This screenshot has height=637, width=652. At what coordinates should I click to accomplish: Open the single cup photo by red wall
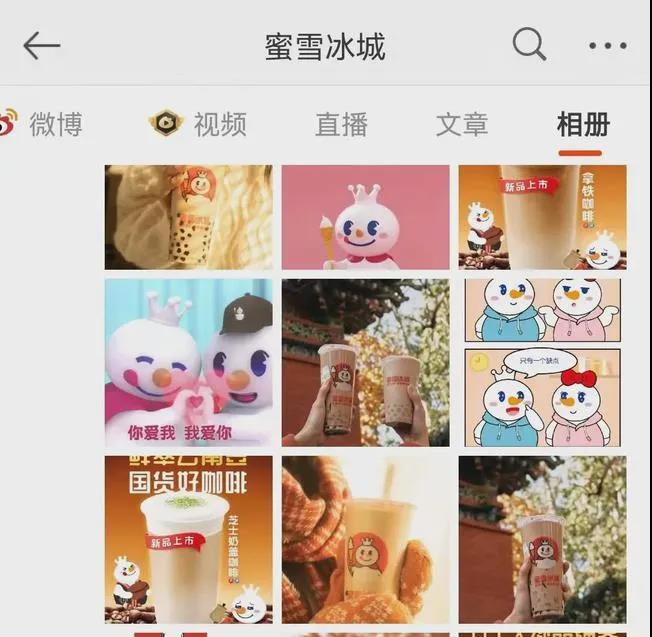coord(542,539)
